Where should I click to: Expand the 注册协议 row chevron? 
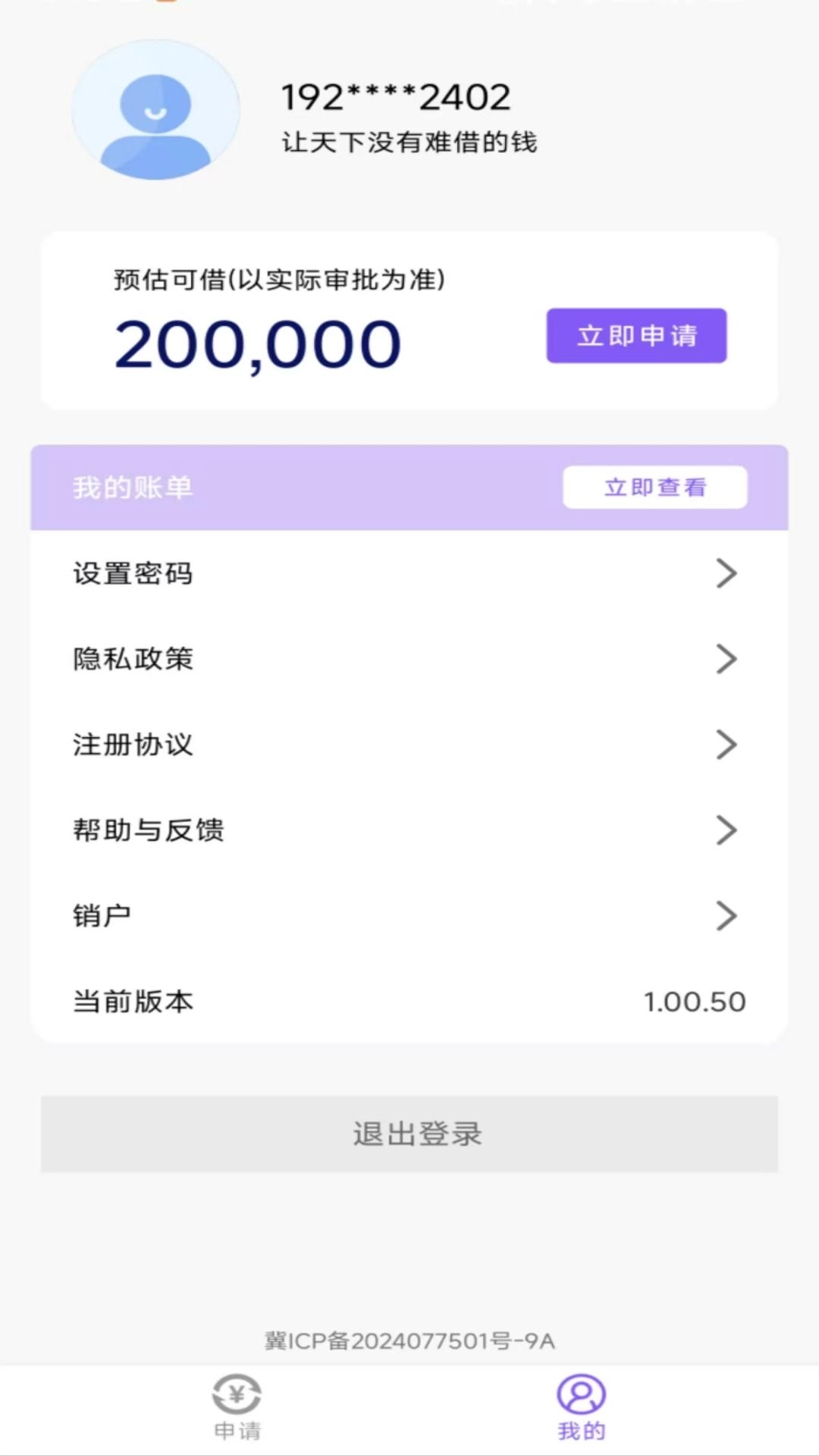tap(727, 744)
